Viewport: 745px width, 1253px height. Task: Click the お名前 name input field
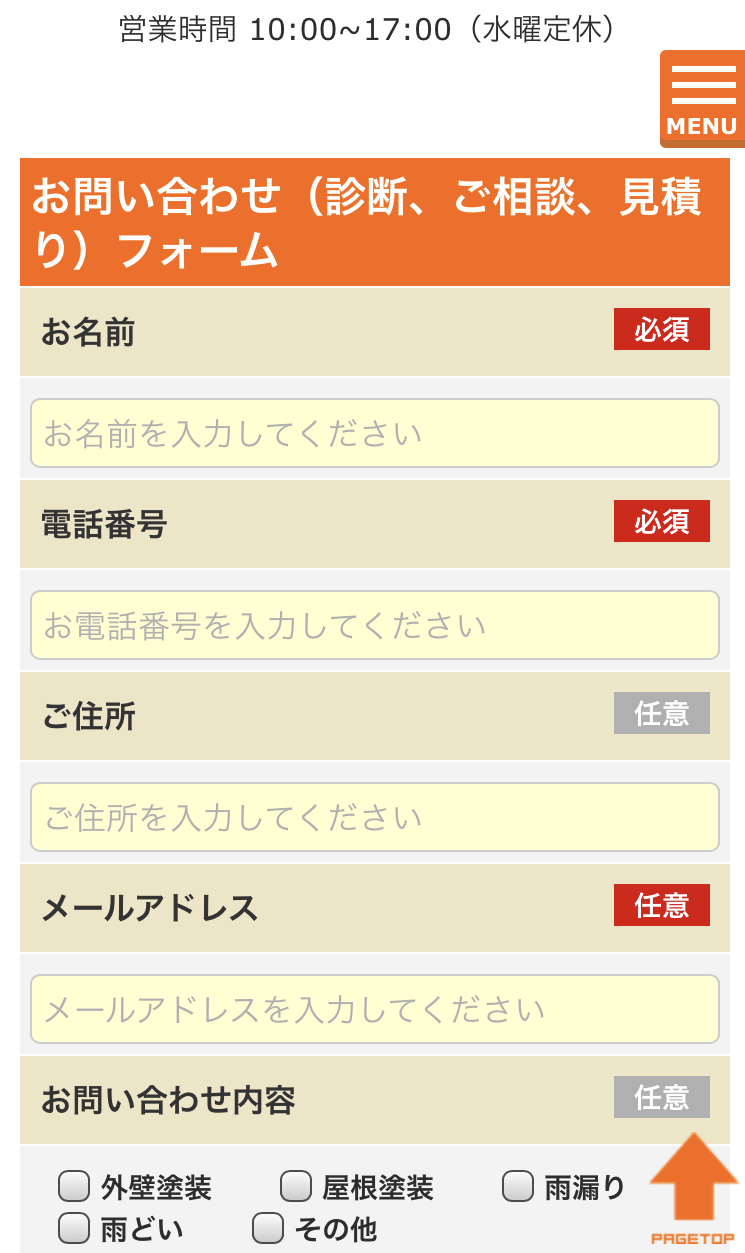pos(374,433)
